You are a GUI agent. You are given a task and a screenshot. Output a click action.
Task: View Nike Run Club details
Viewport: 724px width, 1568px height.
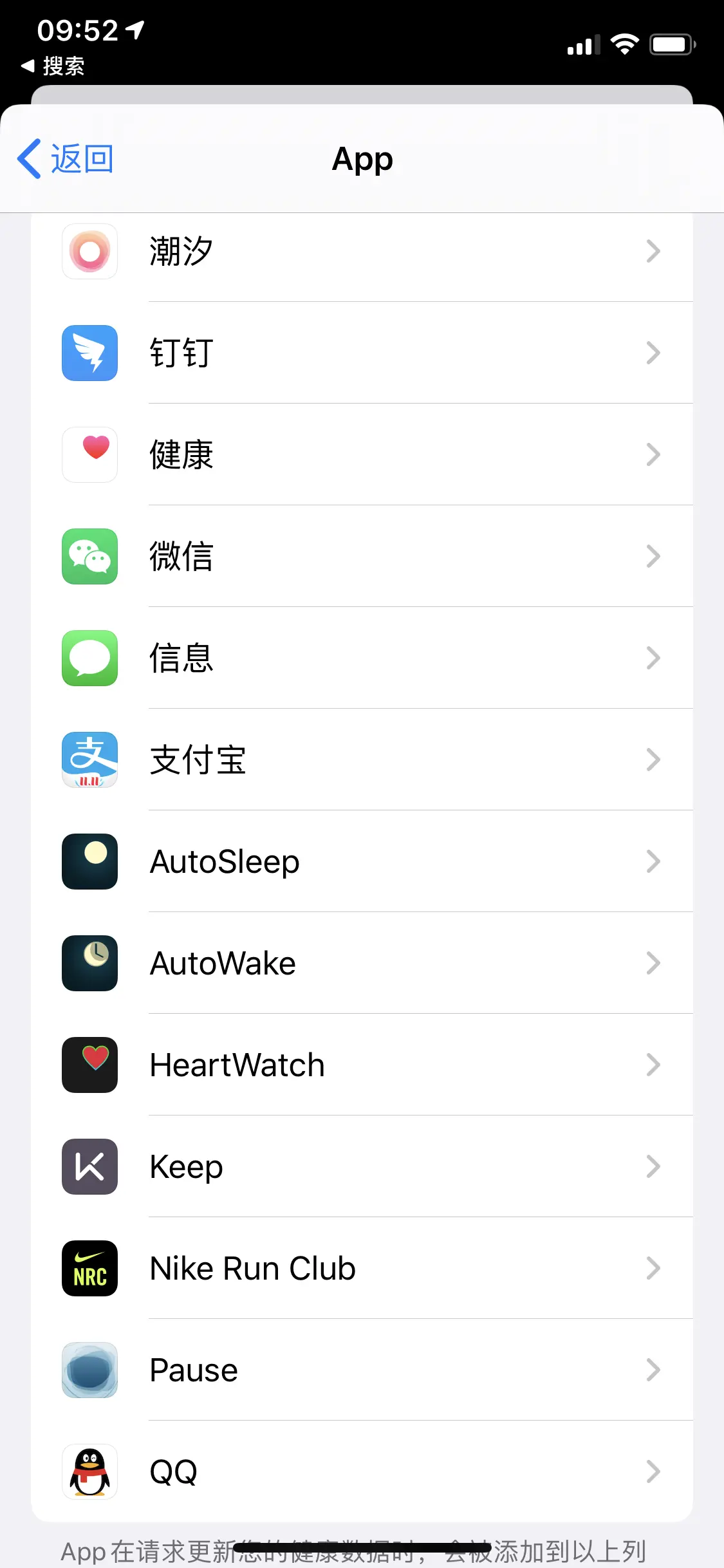click(362, 1268)
